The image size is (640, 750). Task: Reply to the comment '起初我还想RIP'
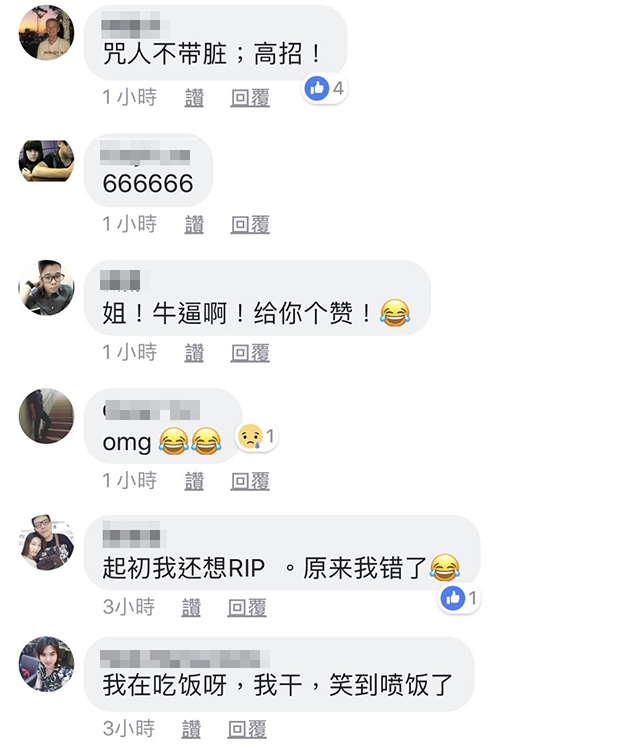tap(247, 607)
